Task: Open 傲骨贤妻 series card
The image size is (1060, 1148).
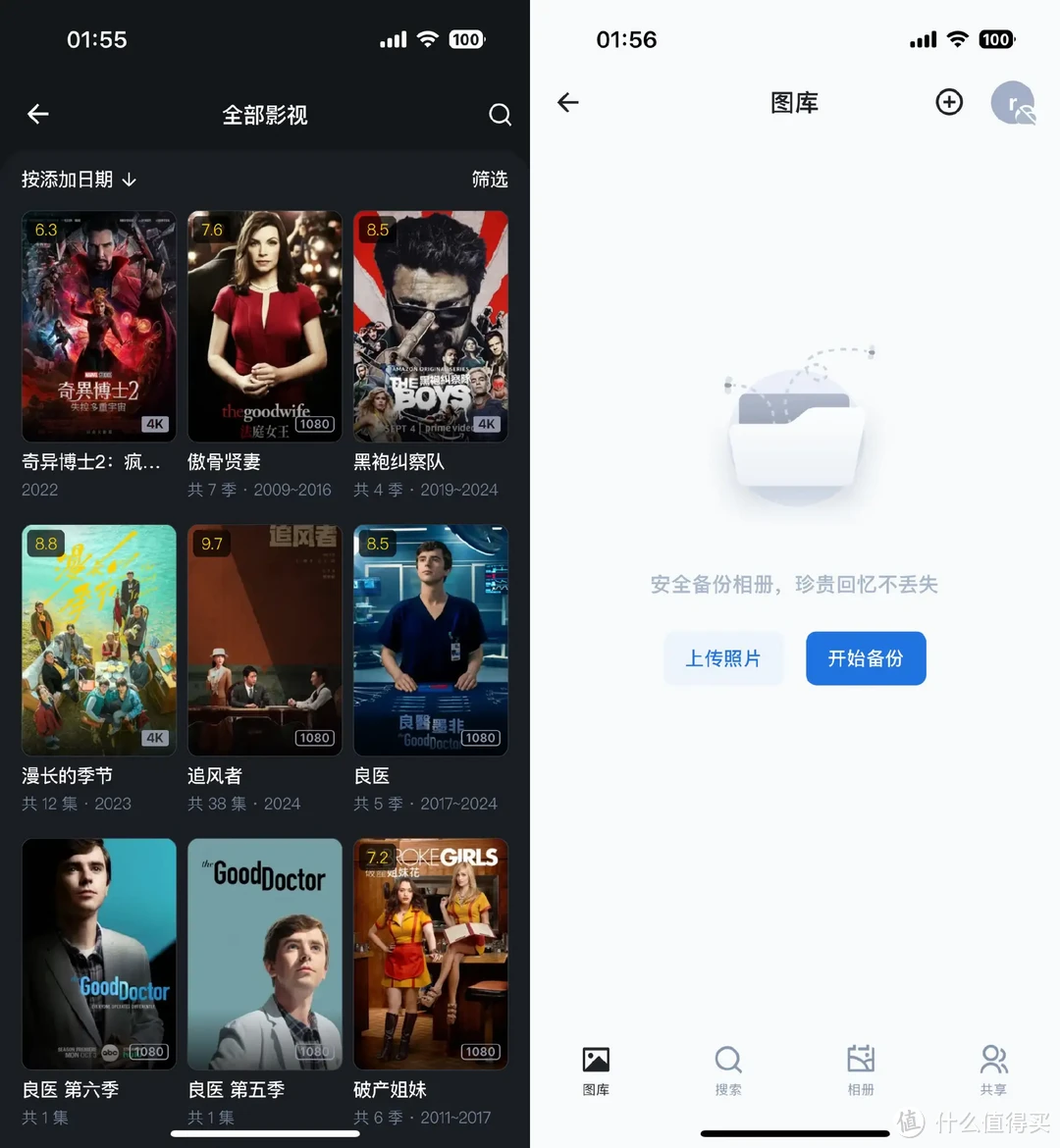Action: 265,327
